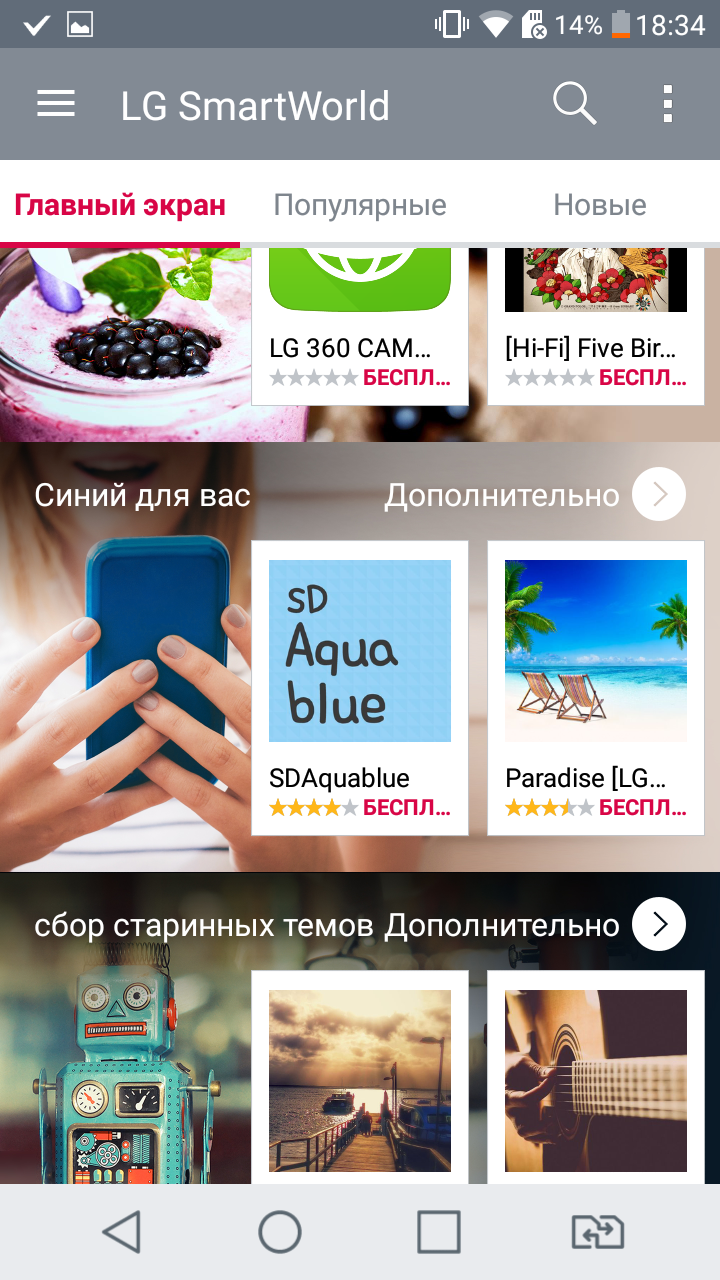Open the pier sunset theme card

point(360,1078)
